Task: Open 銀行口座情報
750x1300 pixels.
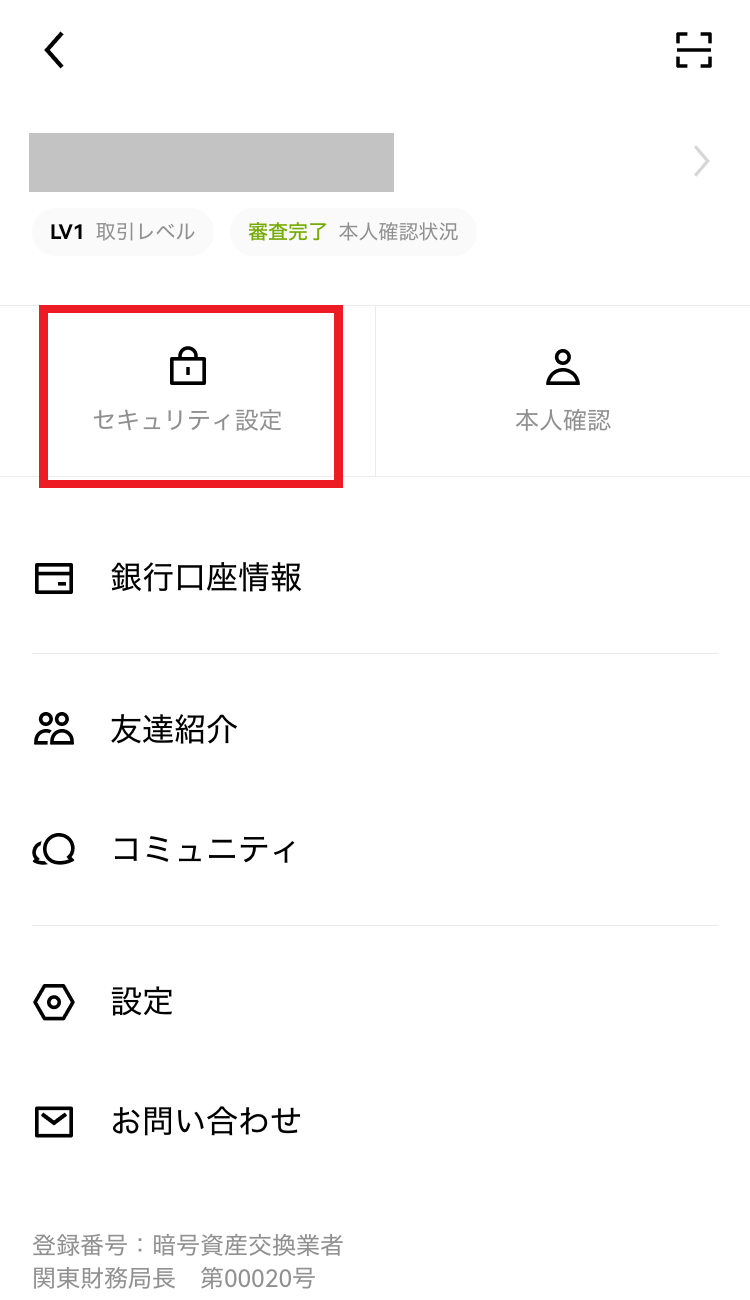Action: (x=375, y=579)
